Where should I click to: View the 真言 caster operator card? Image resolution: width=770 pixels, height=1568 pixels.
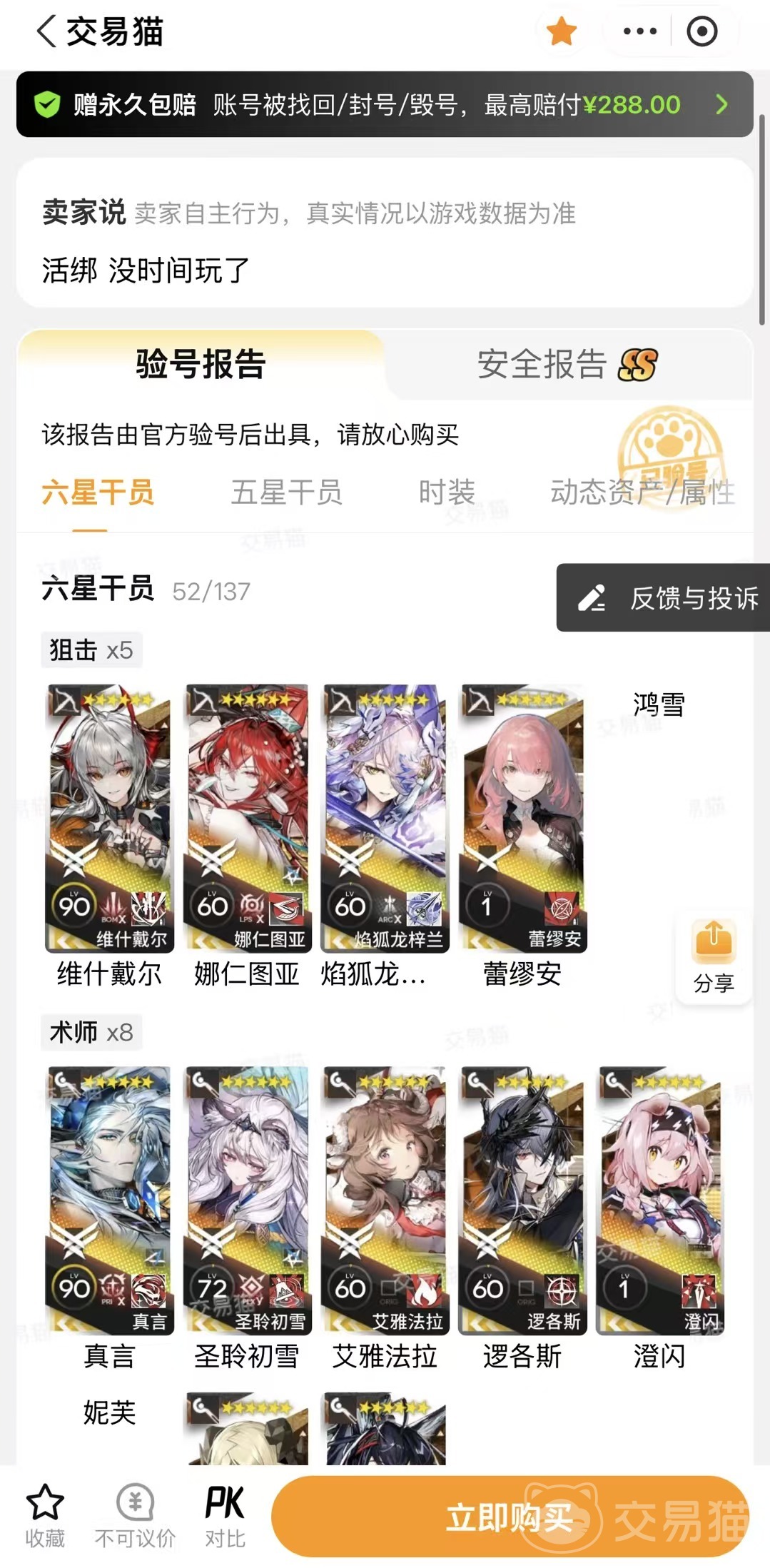coord(108,1200)
